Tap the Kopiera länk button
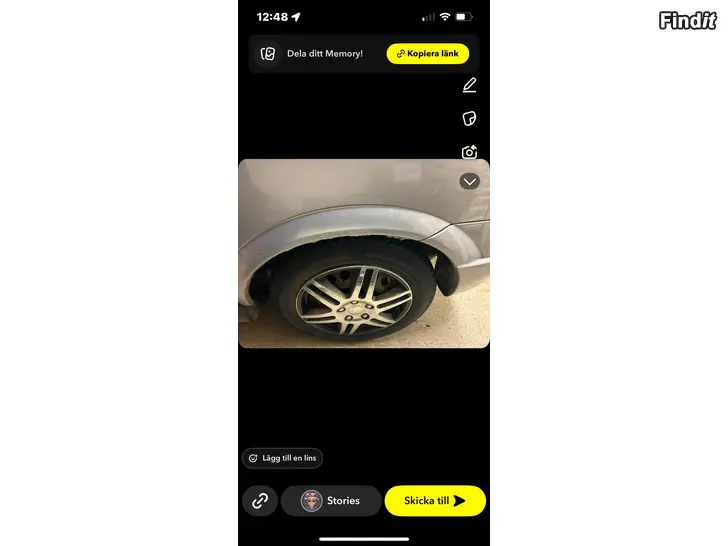This screenshot has height=546, width=728. [427, 54]
